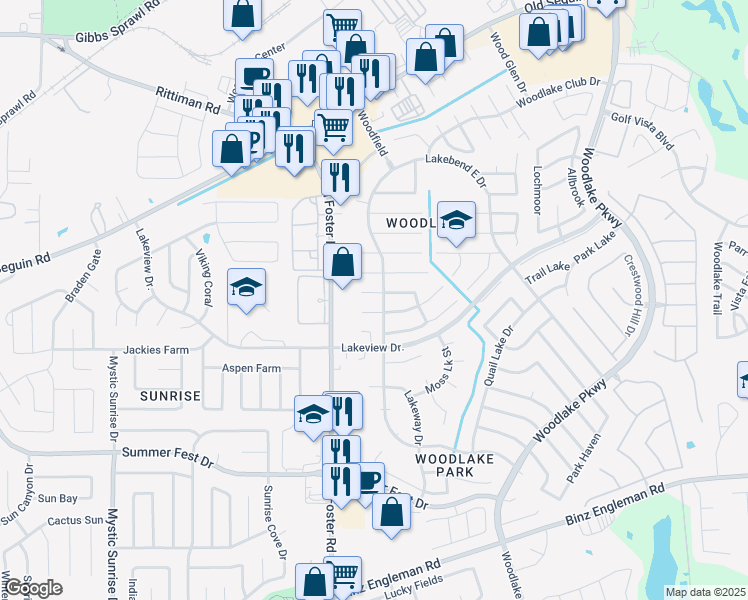Tap the shopping bag marker below Rittiman Rd
748x600 pixels.
coord(232,148)
